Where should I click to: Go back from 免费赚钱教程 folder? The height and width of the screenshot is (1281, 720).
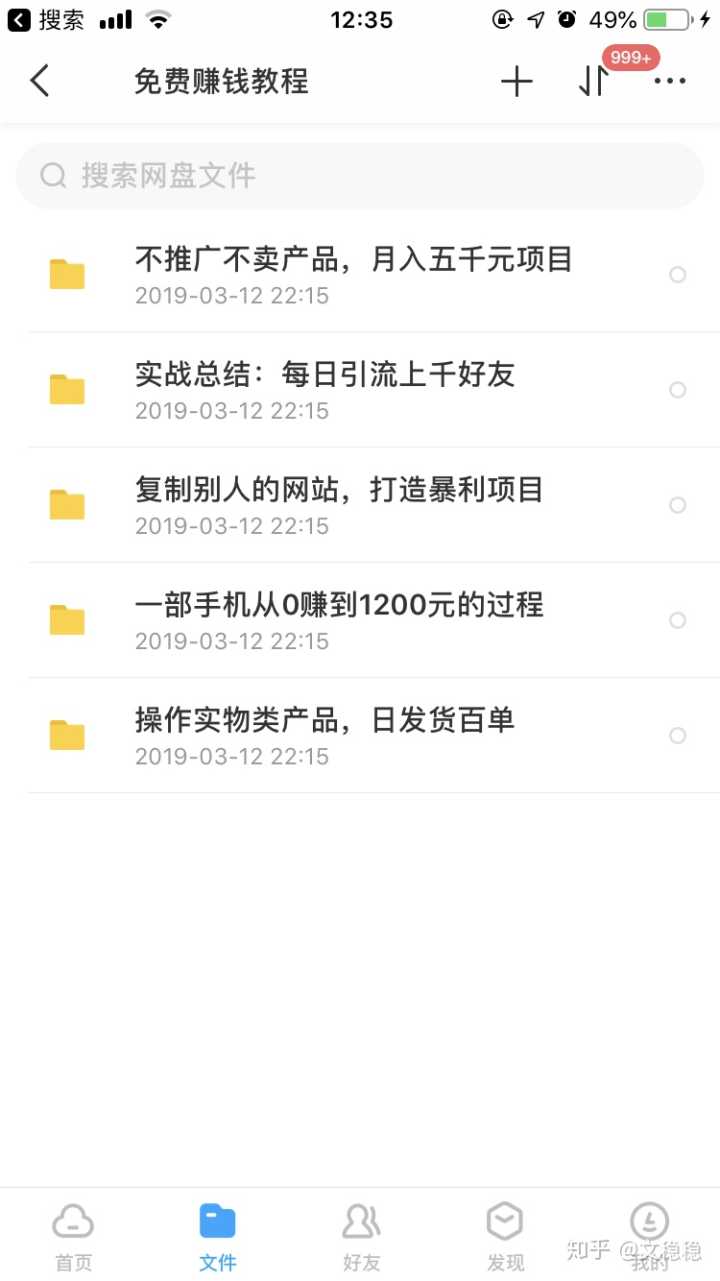click(40, 81)
